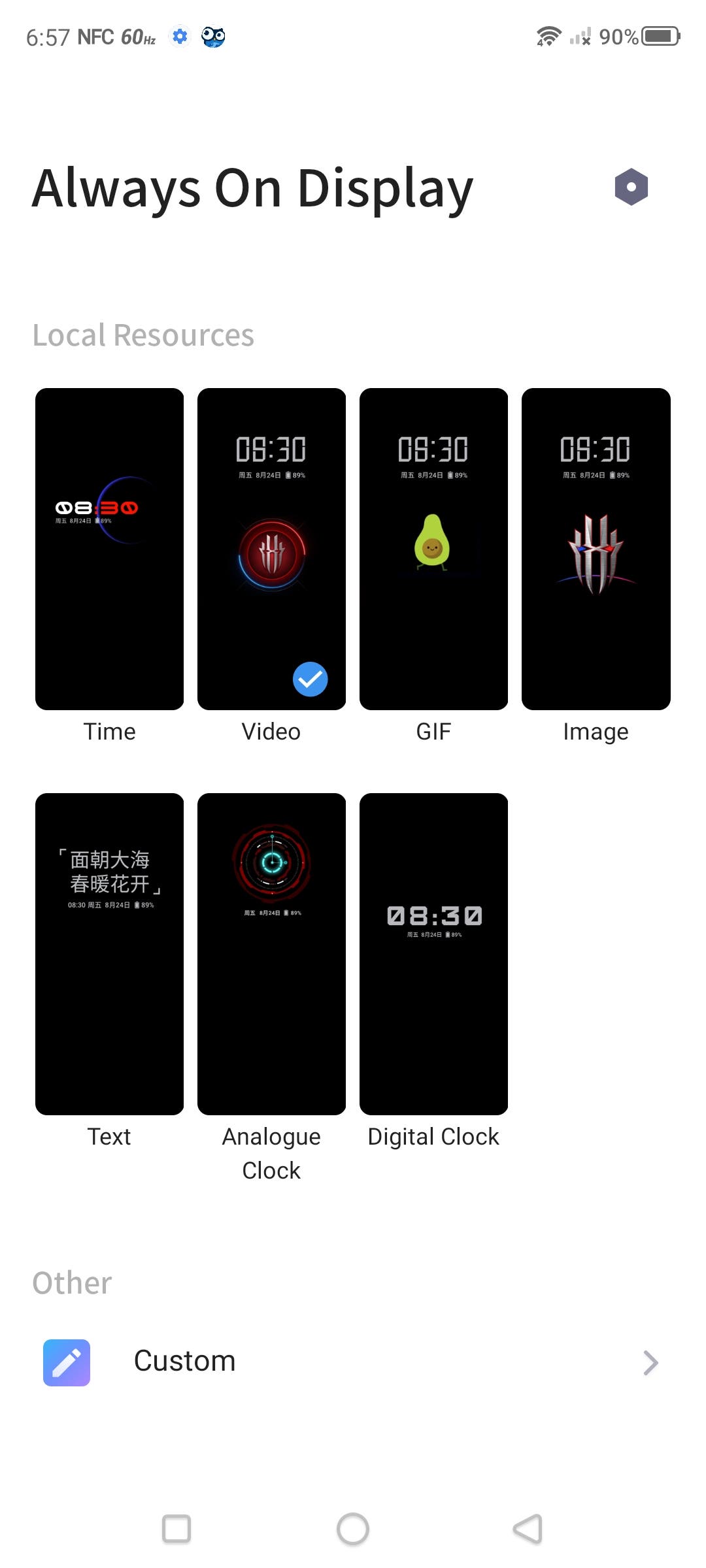706x1568 pixels.
Task: Choose the Video display style
Action: 271,549
